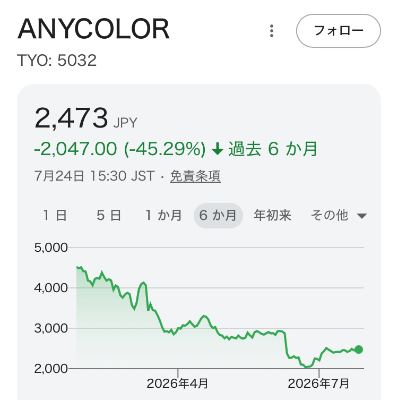398x400 pixels.
Task: Switch chart range to 5 日
Action: 109,215
